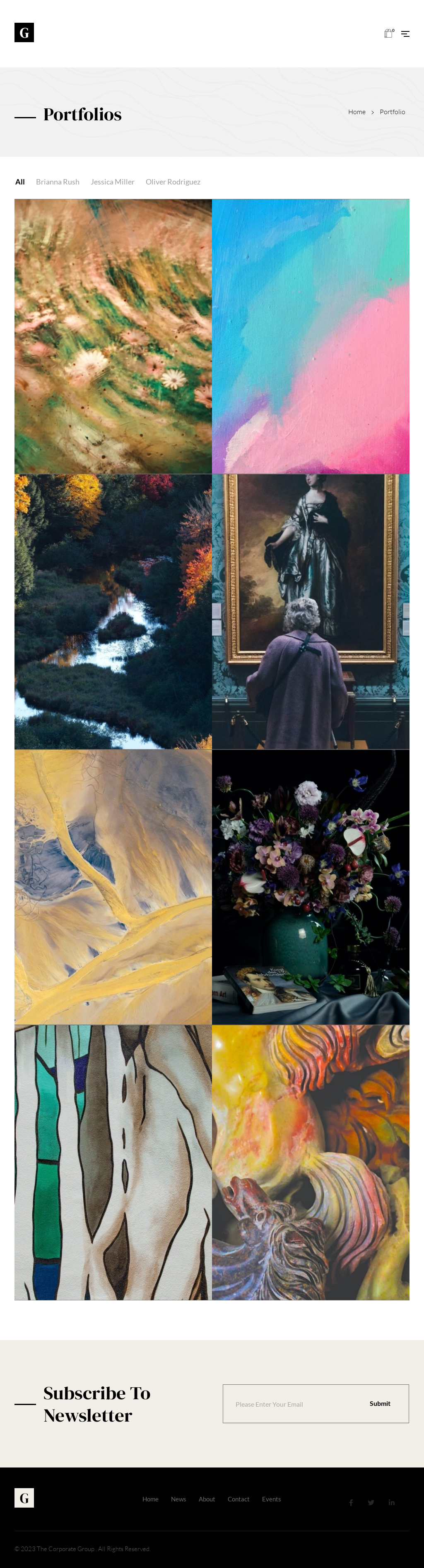Open the colorful sculpture tile
This screenshot has height=1568, width=424.
[311, 1162]
